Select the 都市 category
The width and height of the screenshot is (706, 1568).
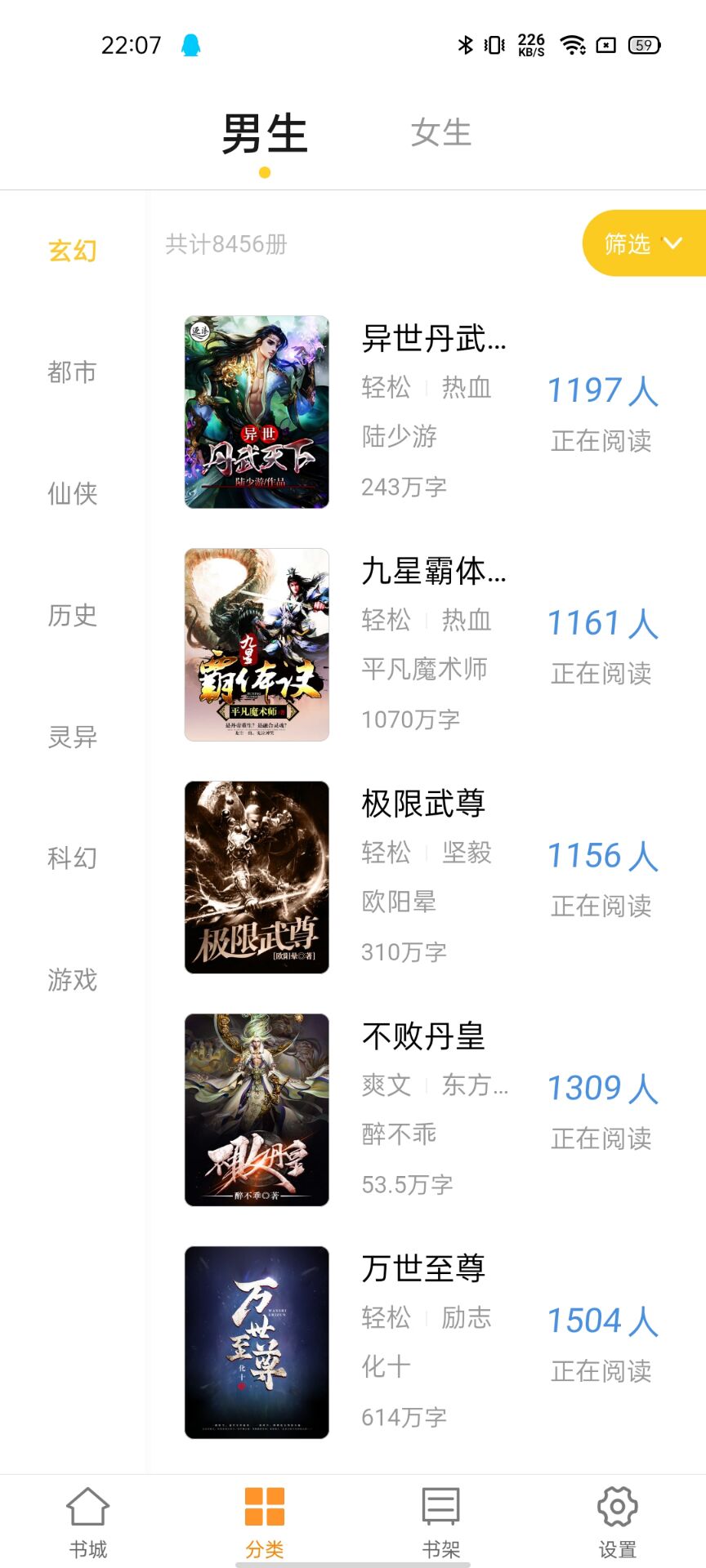(x=73, y=372)
